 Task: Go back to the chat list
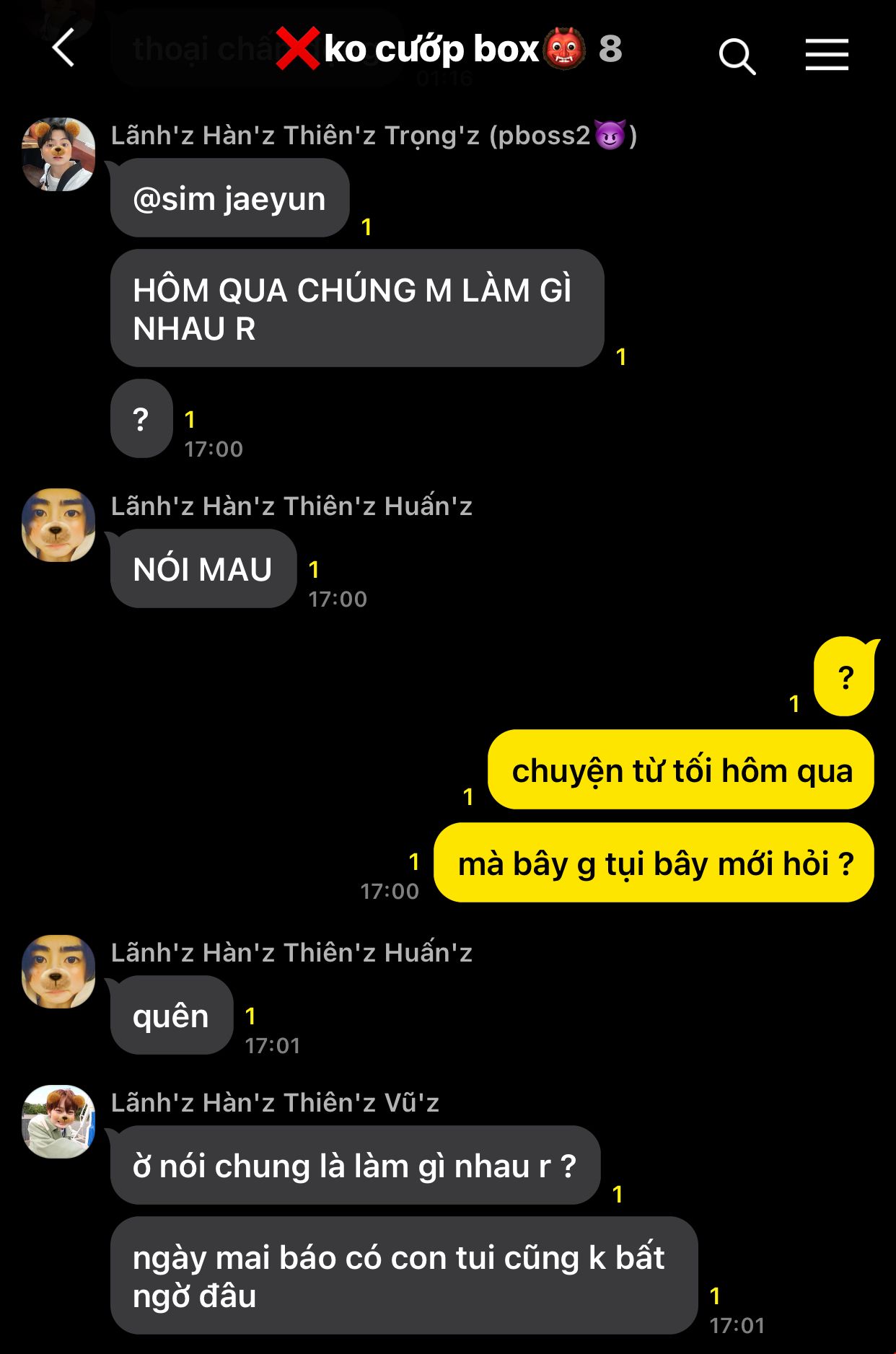(63, 48)
